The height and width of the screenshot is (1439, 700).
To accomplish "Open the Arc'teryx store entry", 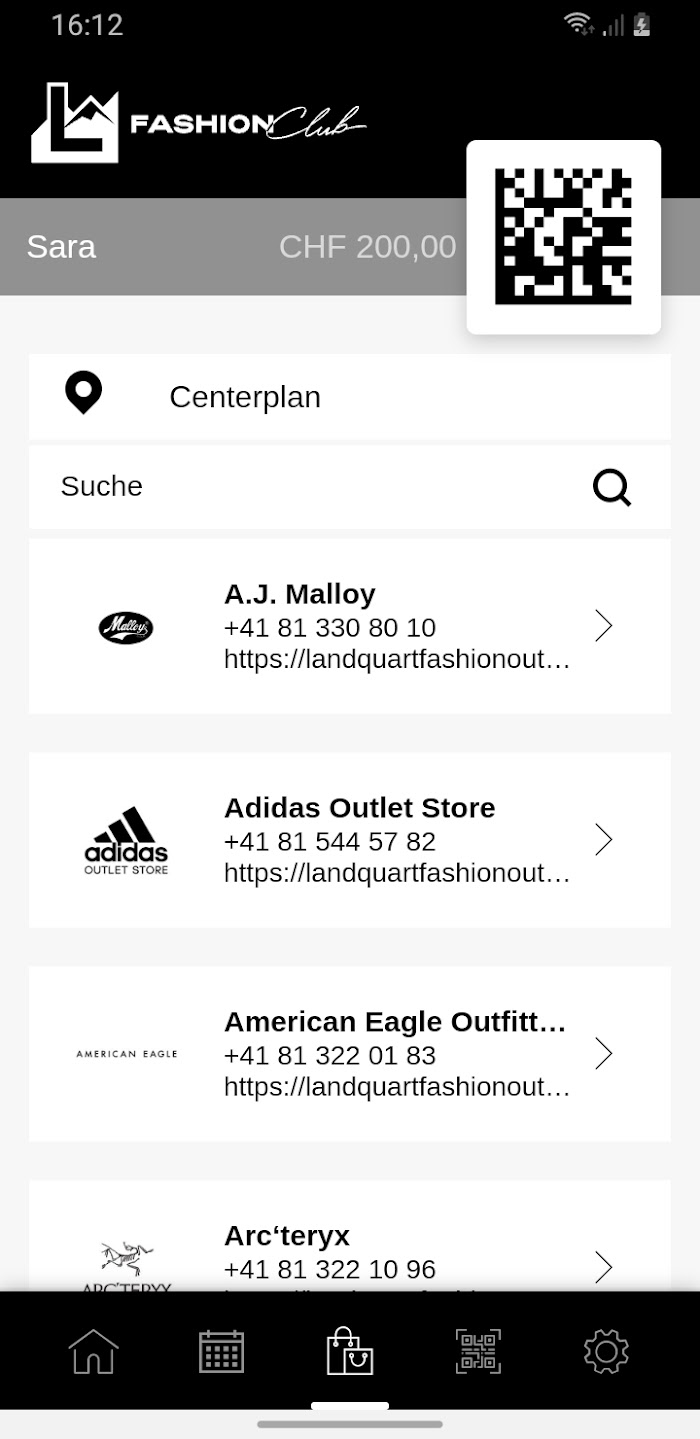I will click(349, 1237).
